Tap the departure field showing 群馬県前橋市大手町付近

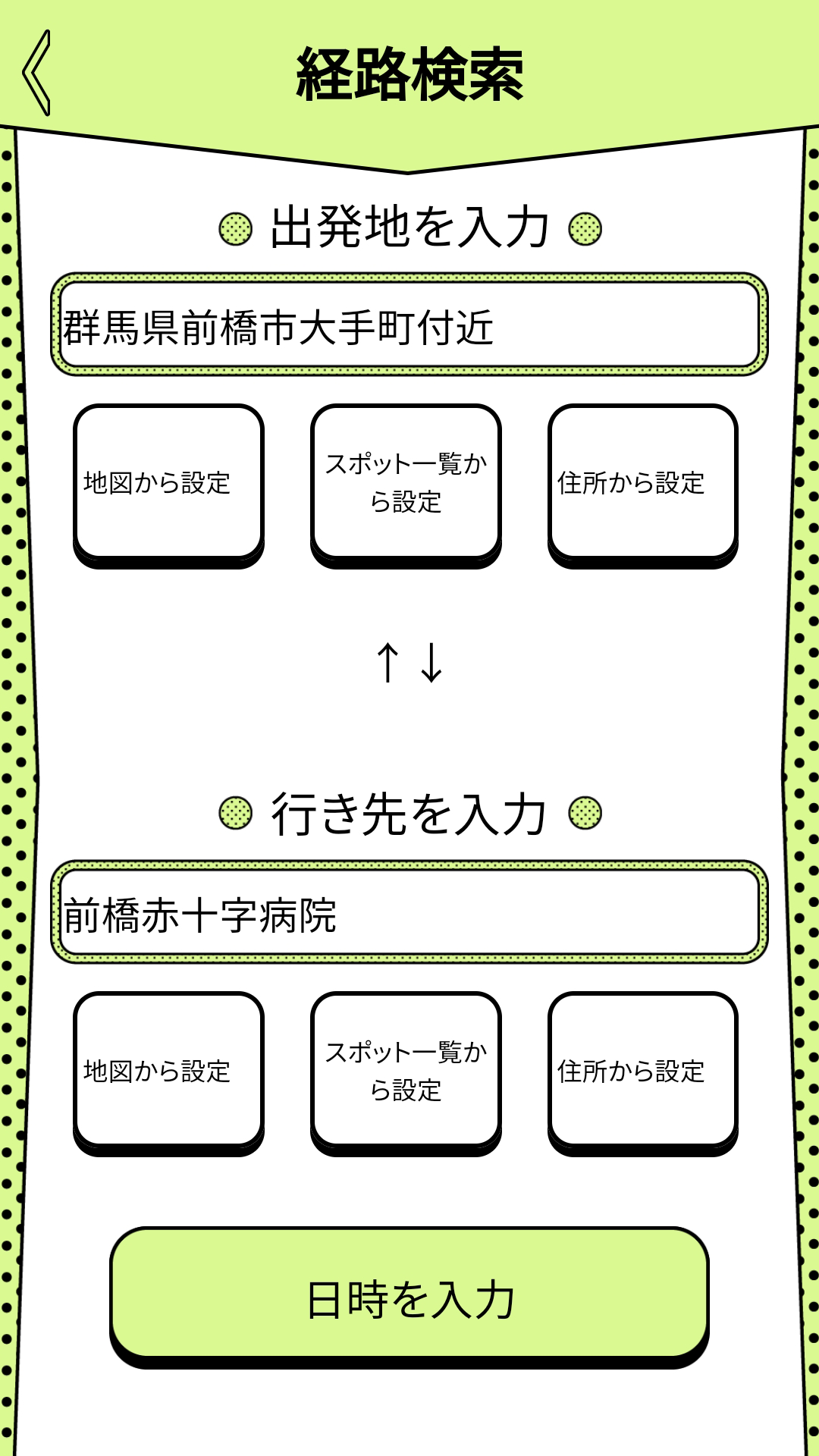(x=409, y=325)
